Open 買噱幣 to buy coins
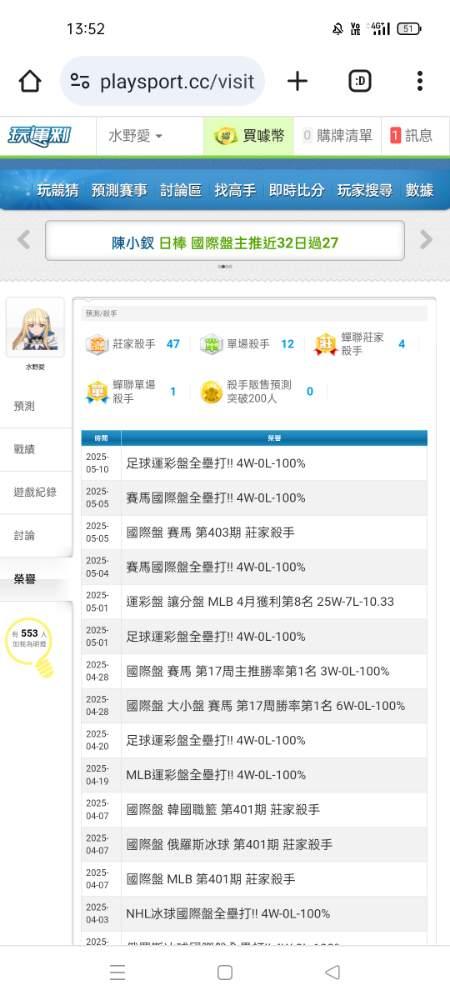Image resolution: width=450 pixels, height=1000 pixels. point(249,136)
